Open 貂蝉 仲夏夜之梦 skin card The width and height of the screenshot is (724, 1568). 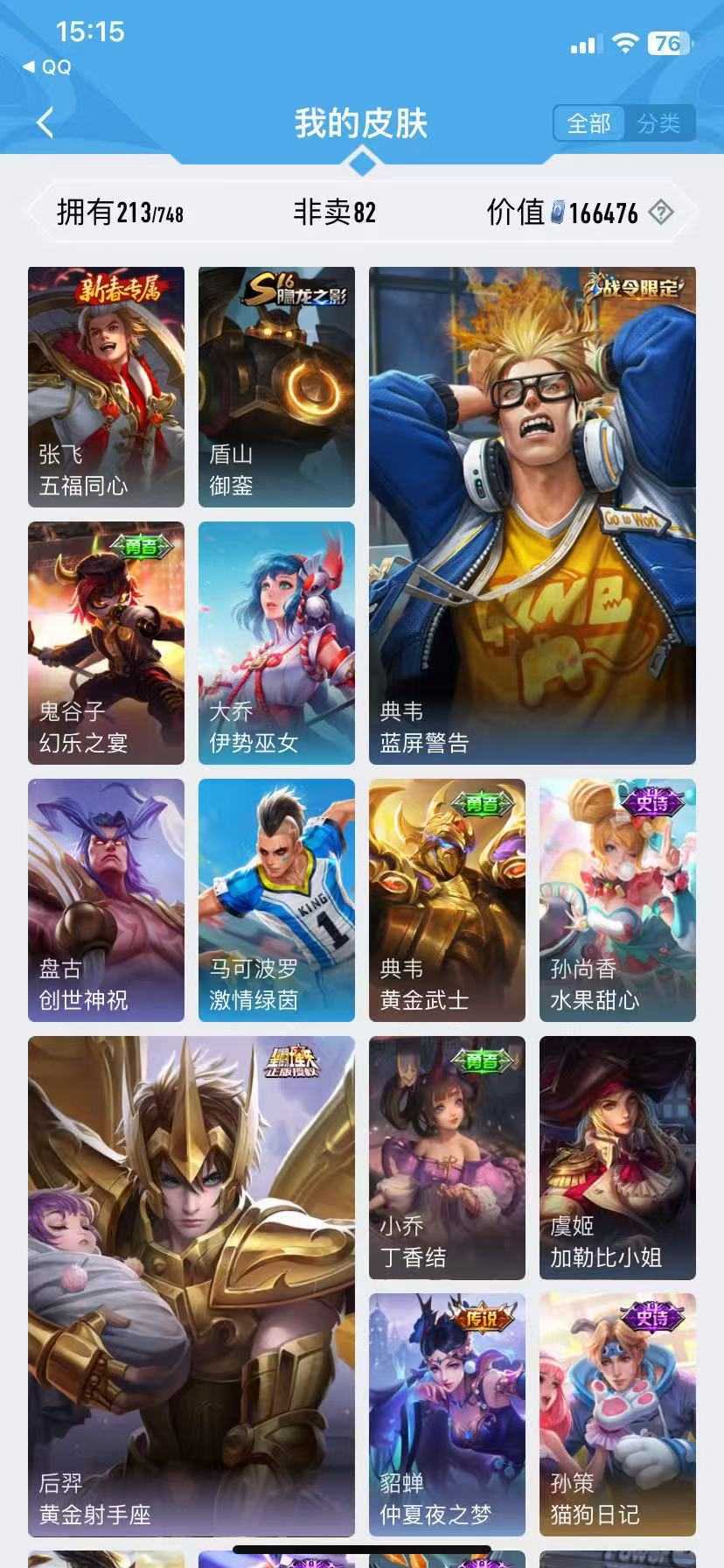[447, 1415]
